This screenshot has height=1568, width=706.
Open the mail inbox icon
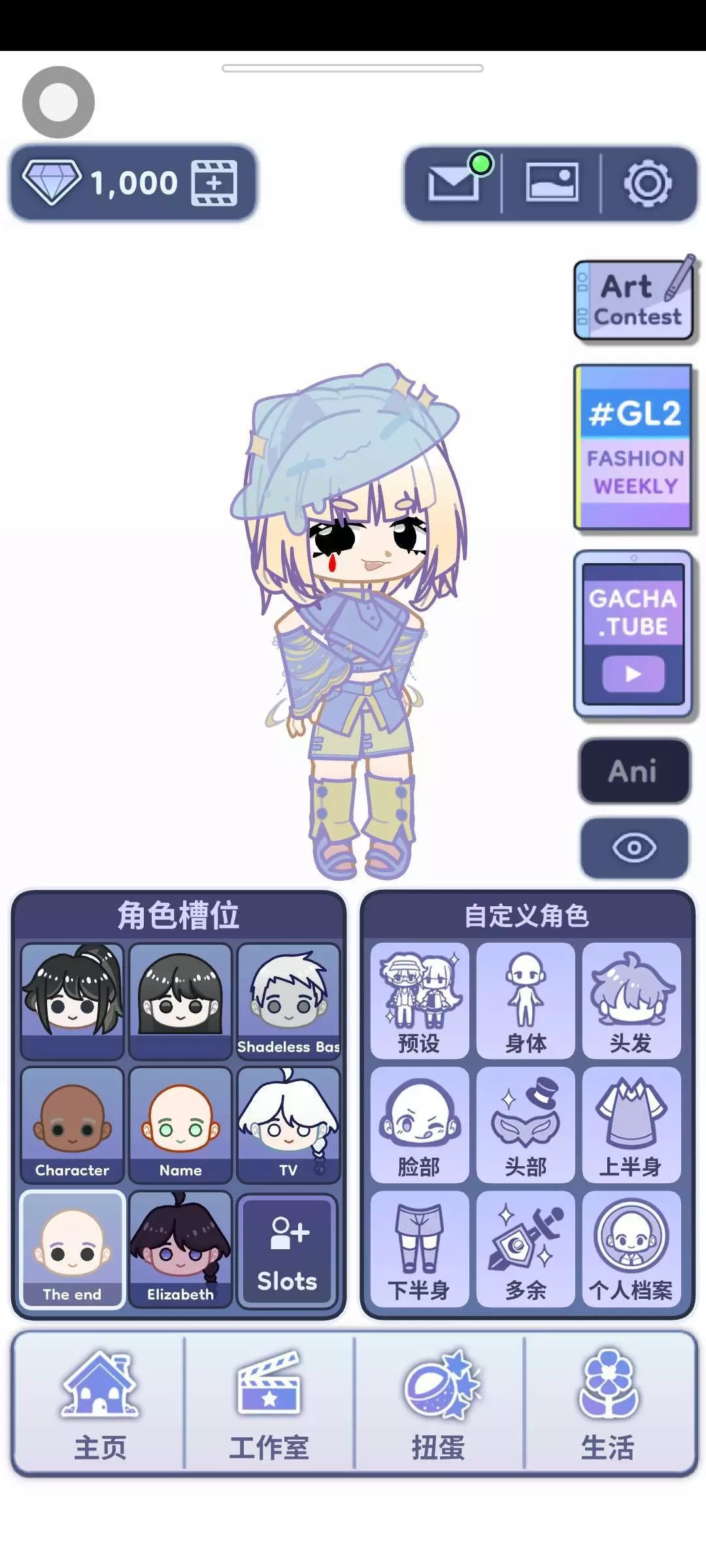pos(453,183)
